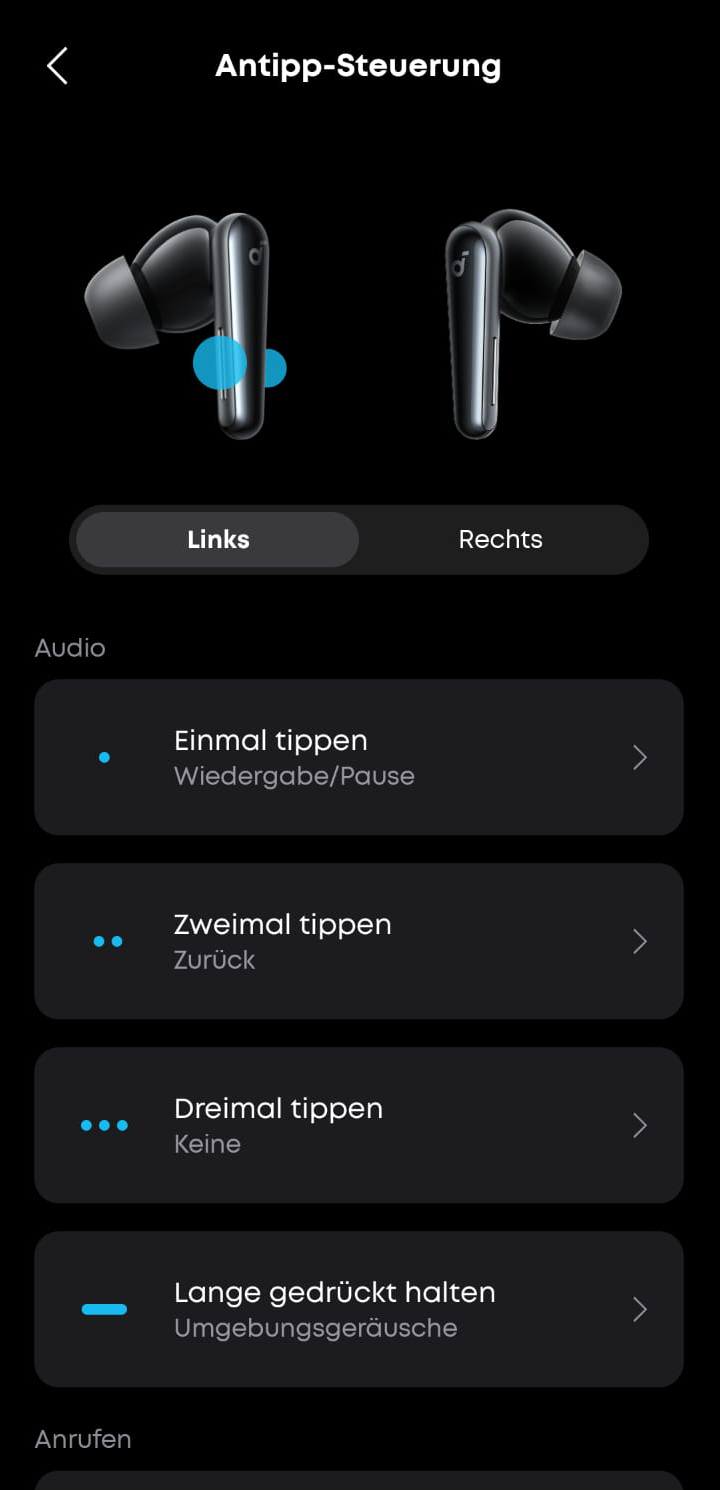Configure Dreimal tippen action

358,1125
